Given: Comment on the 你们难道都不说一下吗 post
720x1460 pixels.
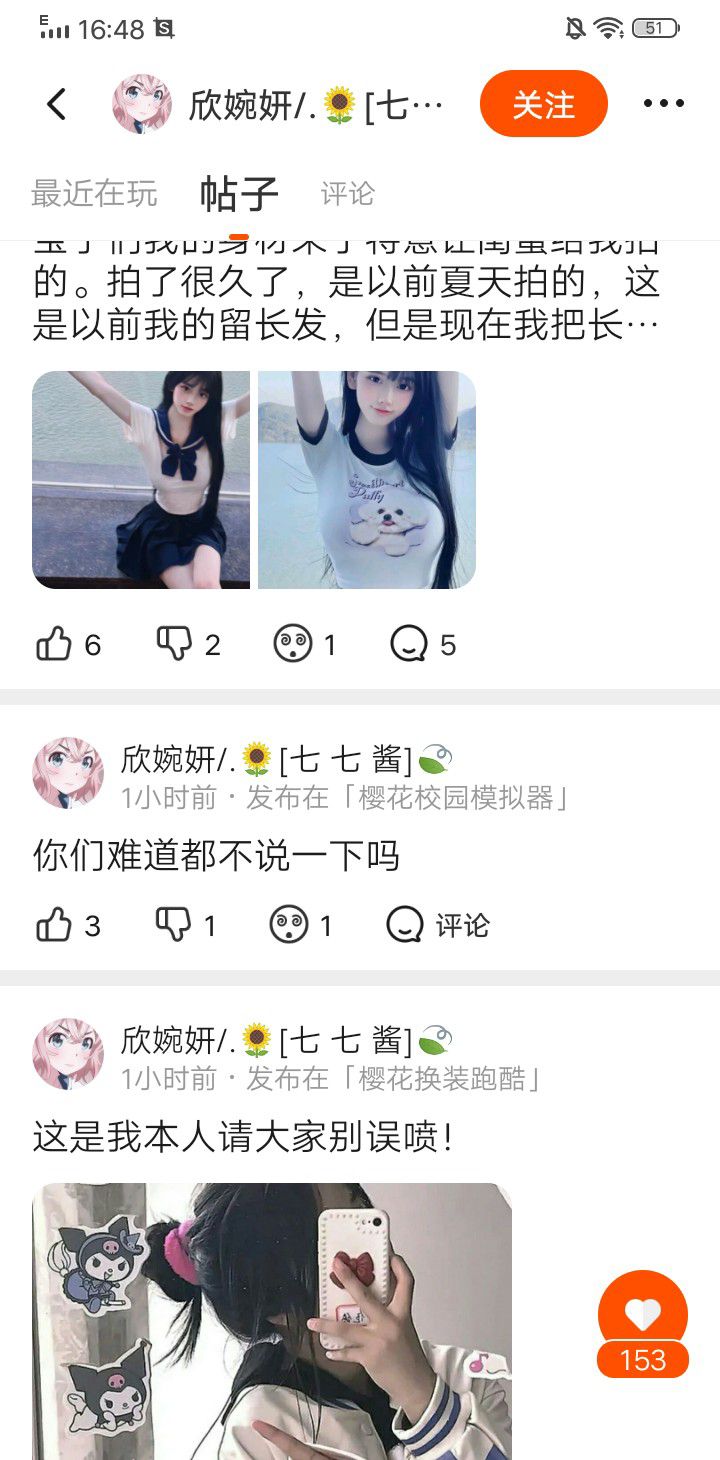Looking at the screenshot, I should pyautogui.click(x=438, y=925).
